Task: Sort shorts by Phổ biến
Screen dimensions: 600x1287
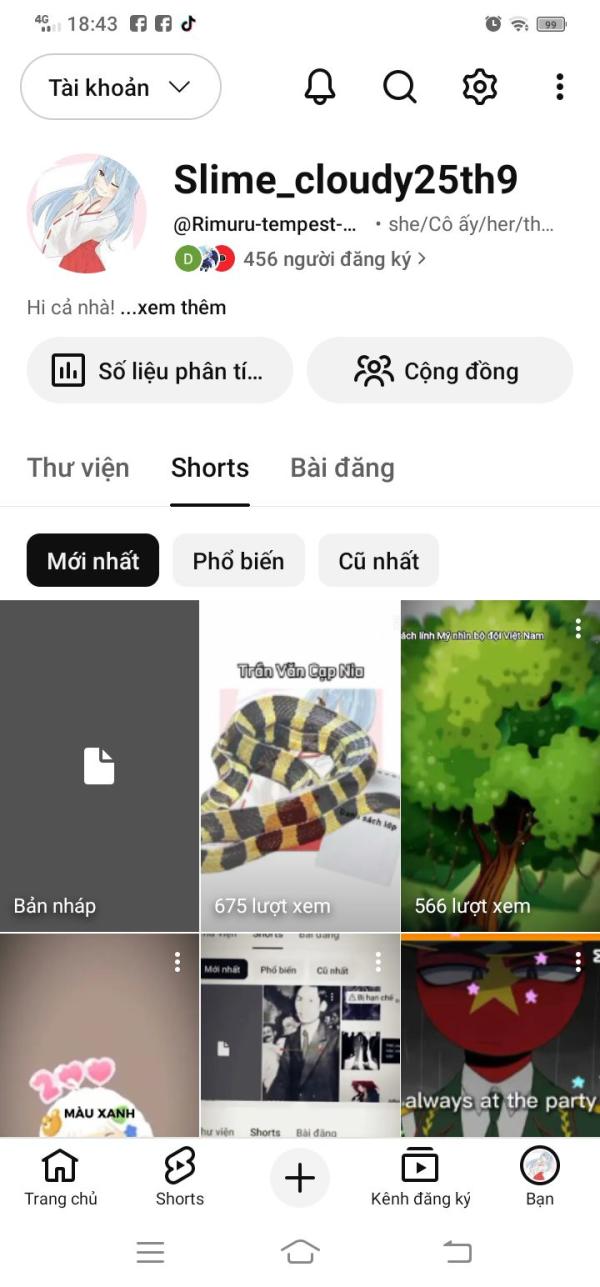Action: [x=238, y=561]
